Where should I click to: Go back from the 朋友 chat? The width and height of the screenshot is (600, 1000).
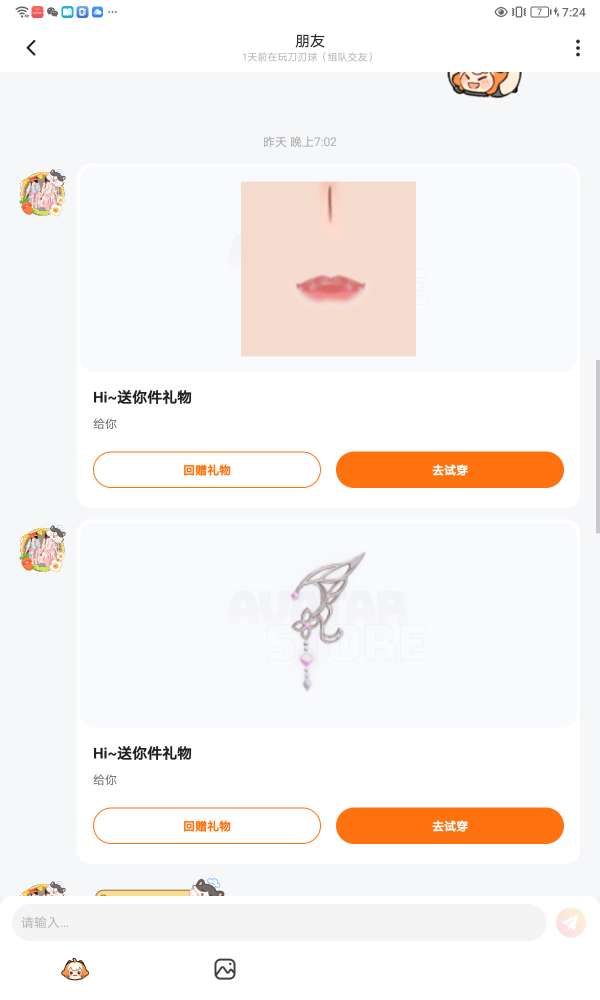tap(31, 48)
